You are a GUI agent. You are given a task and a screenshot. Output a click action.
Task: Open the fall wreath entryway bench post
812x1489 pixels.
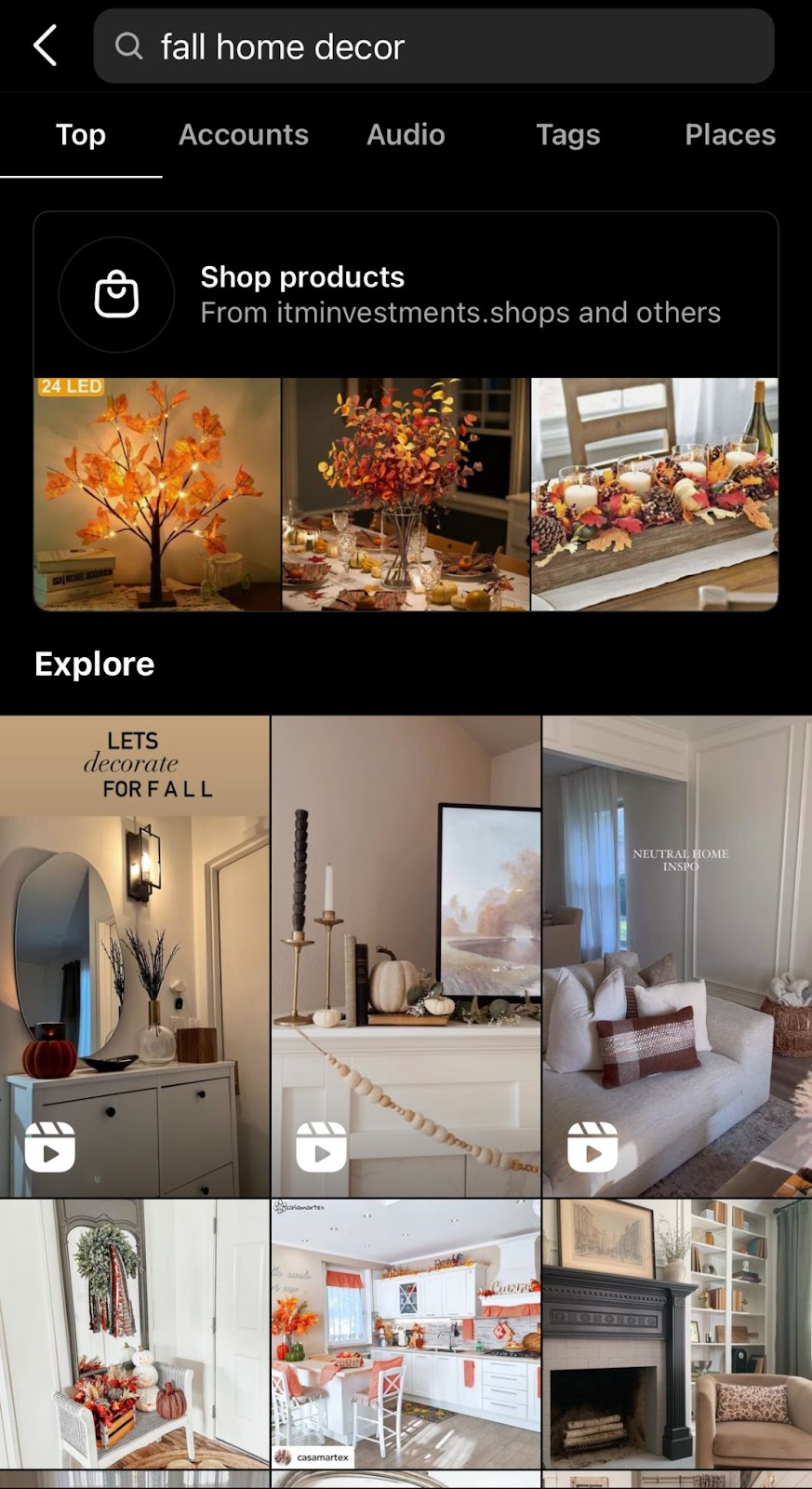pyautogui.click(x=134, y=1333)
